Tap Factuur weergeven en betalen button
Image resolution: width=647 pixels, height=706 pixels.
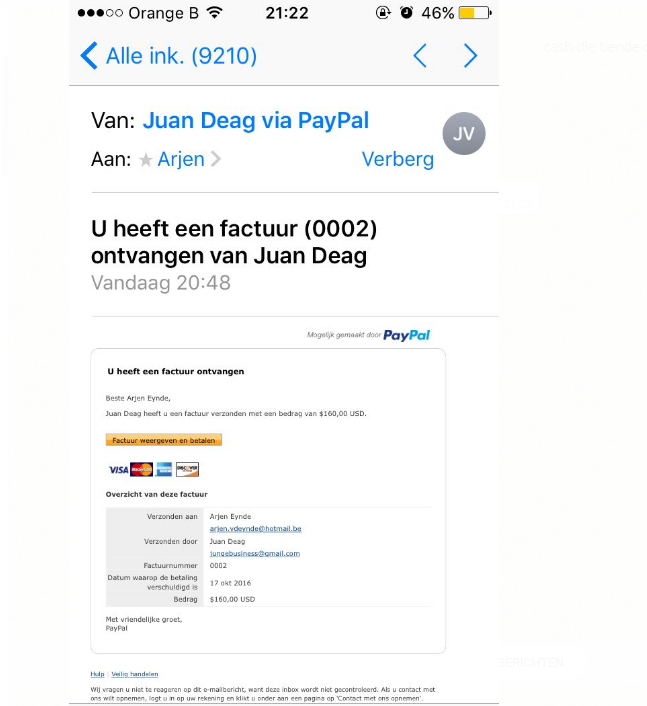(x=164, y=440)
